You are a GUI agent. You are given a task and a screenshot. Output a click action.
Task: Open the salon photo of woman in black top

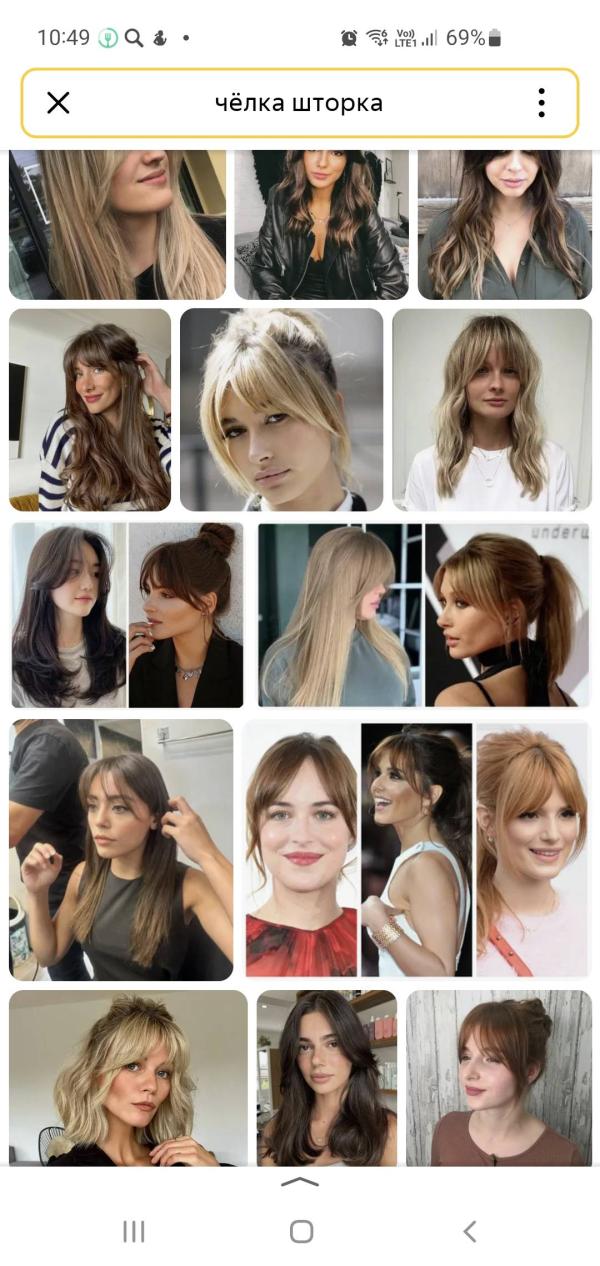point(121,850)
